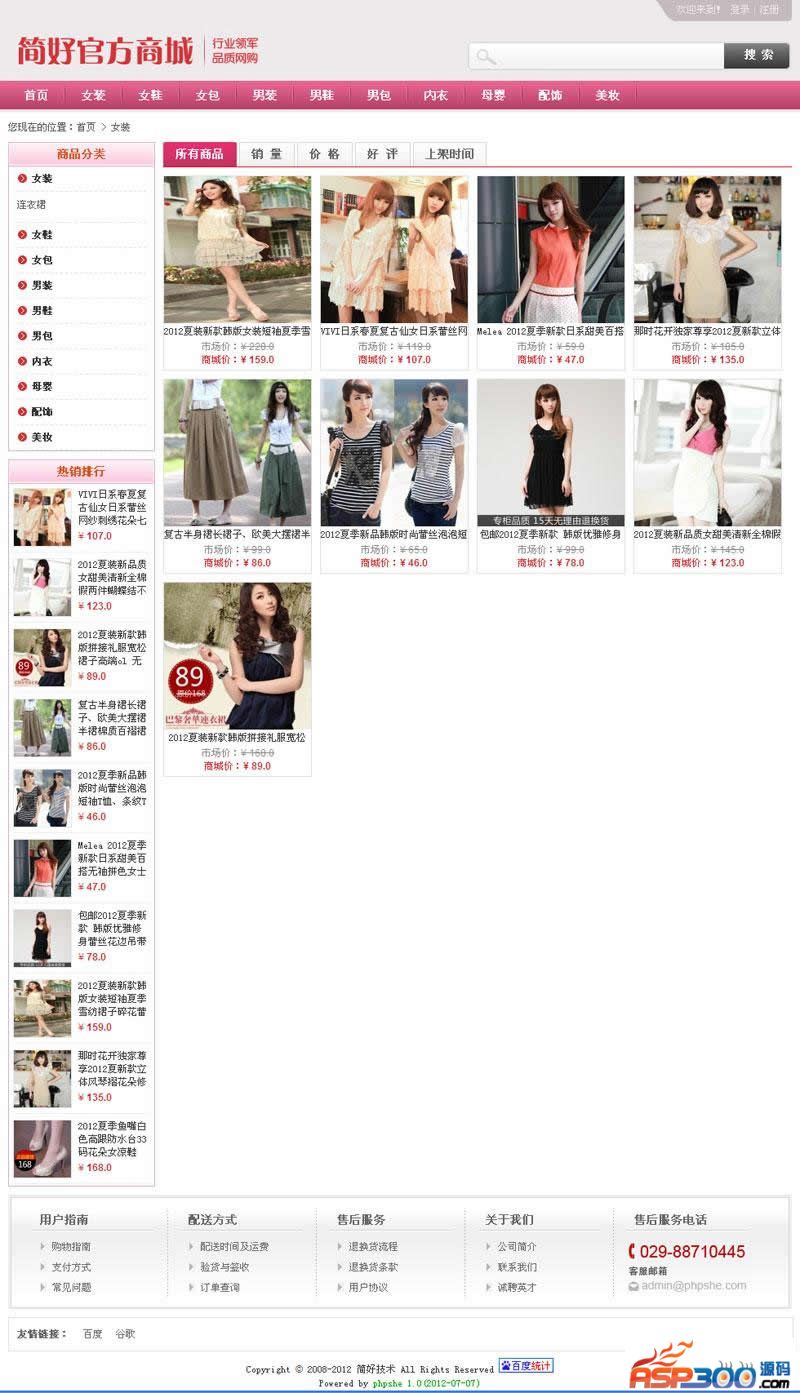Screen dimensions: 800x1393
Task: Open the ¥159.0 韩版女装短袖 product card
Action: [237, 250]
